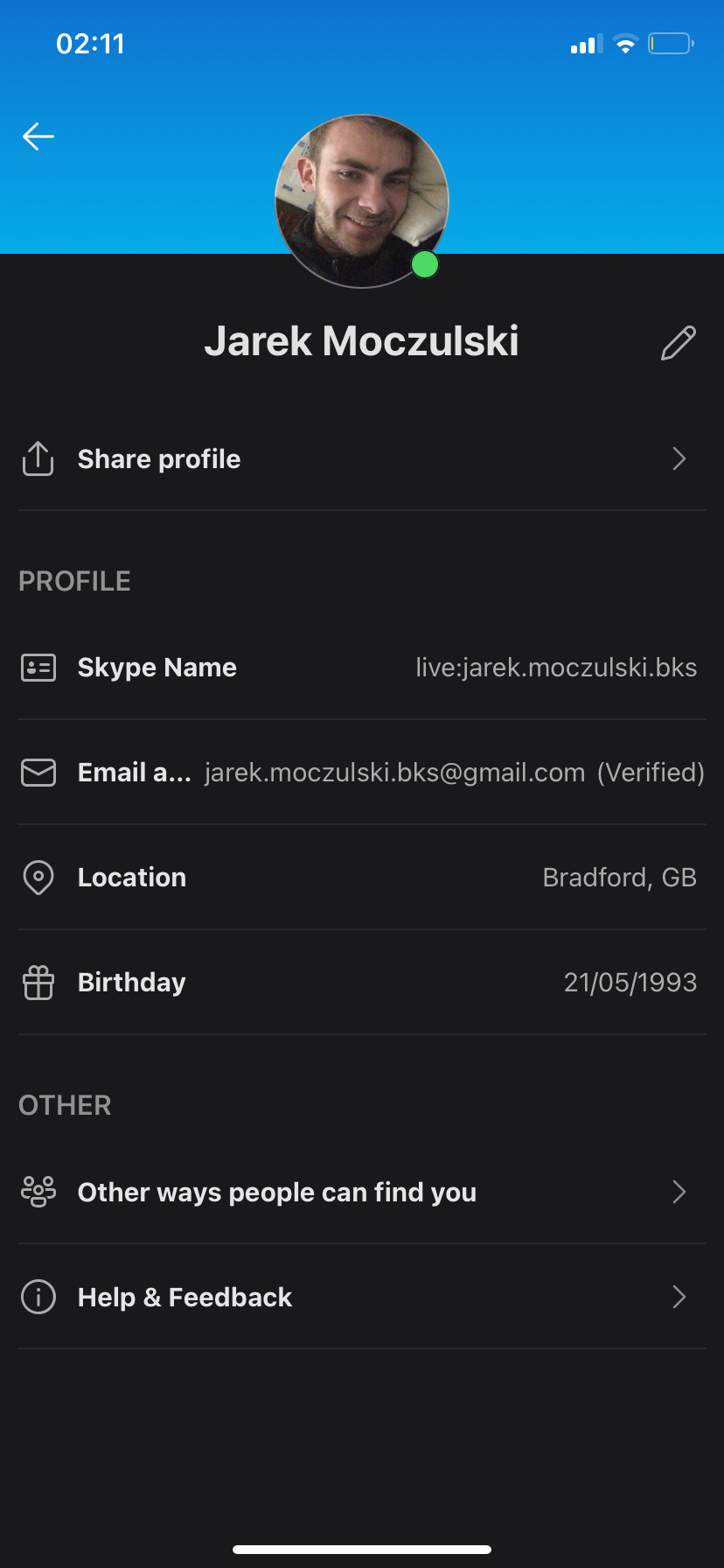Screen dimensions: 724x1568
Task: Open the profile picture
Action: 362,201
